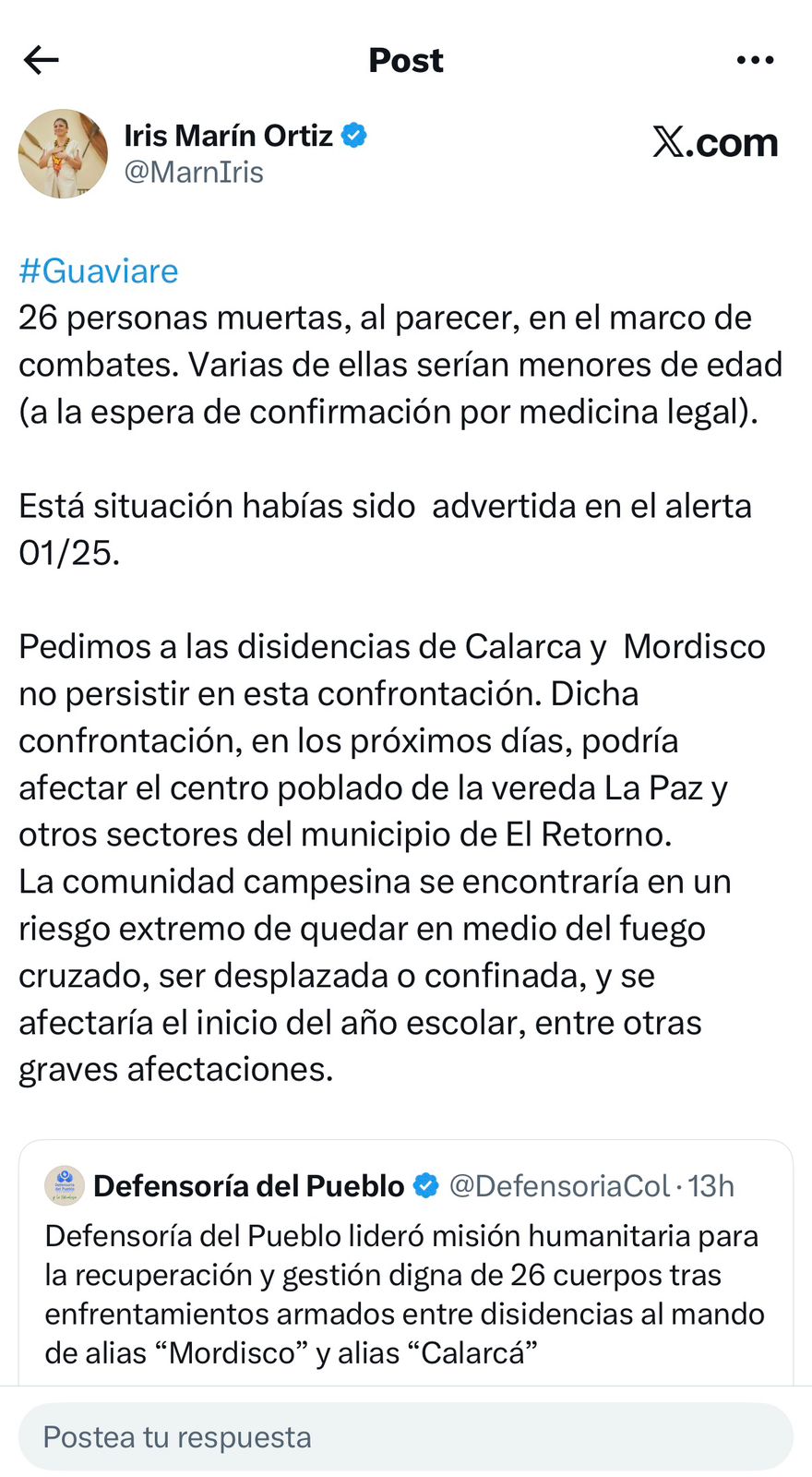Open the @MarnIris handle profile
The height and width of the screenshot is (1477, 812).
[x=194, y=173]
